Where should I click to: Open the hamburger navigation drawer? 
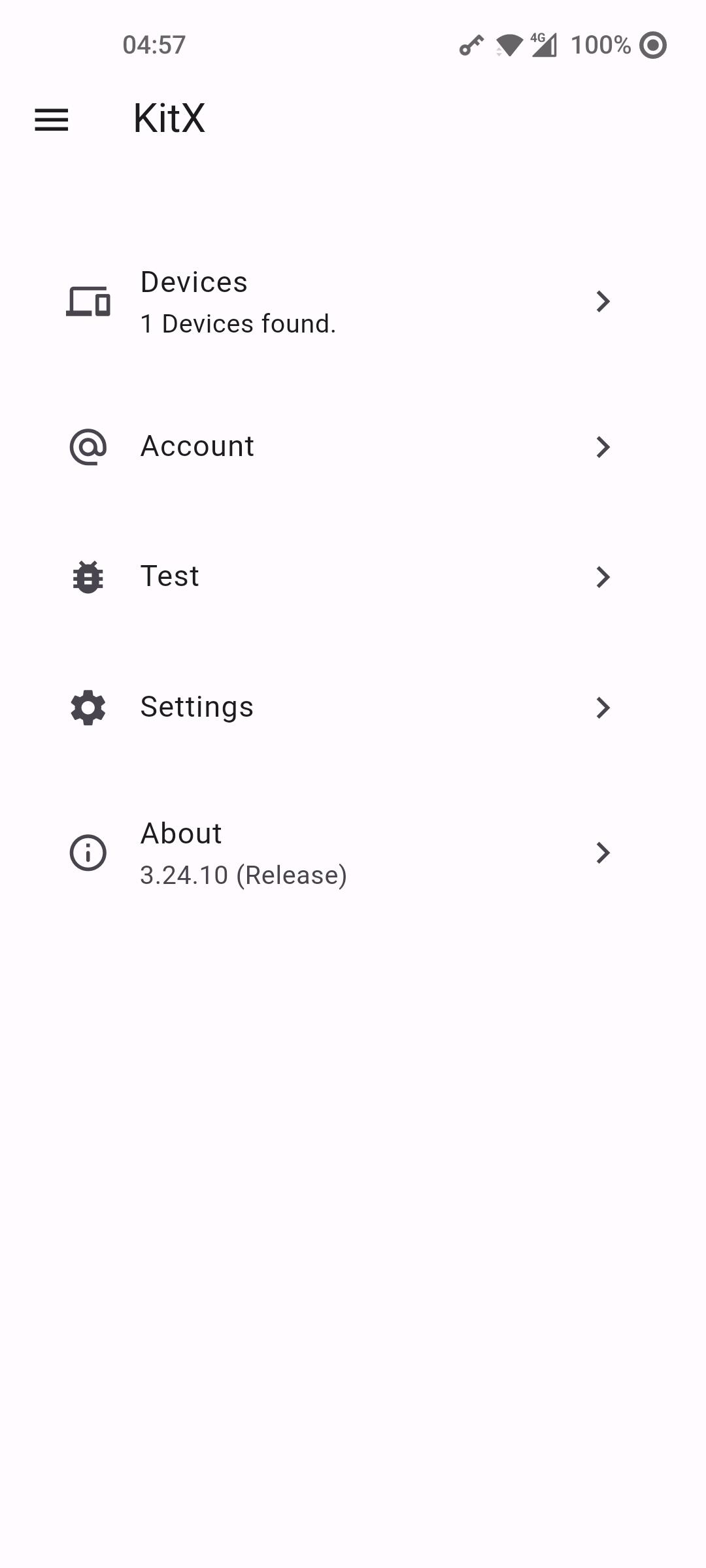point(52,120)
